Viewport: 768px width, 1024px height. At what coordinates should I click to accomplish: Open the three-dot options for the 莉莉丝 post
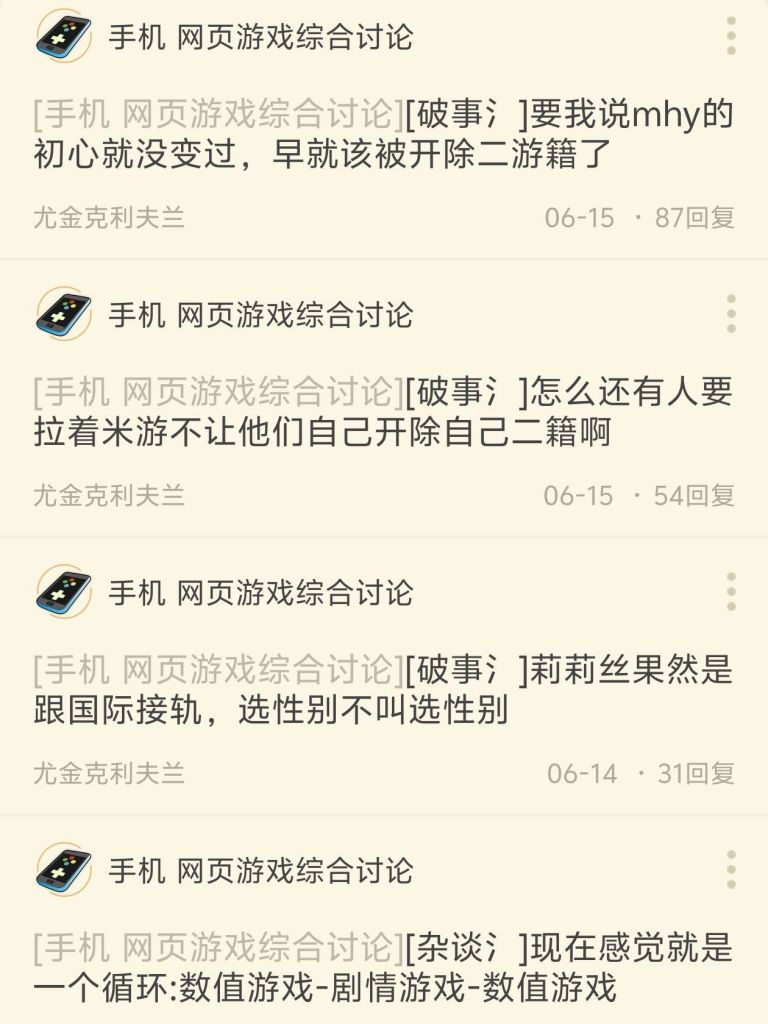tap(729, 593)
